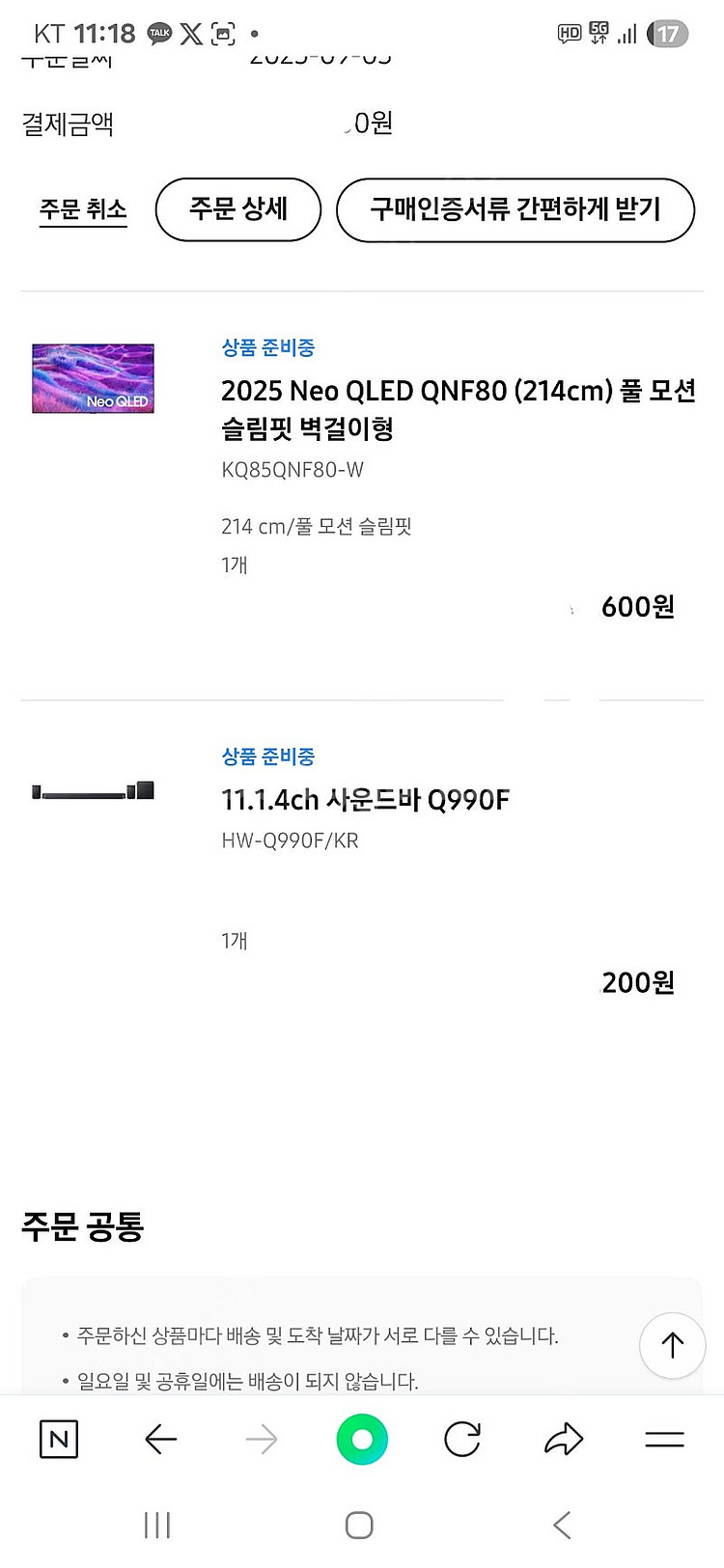Screen dimensions: 724x1568
Task: Share this order page
Action: 564,1439
